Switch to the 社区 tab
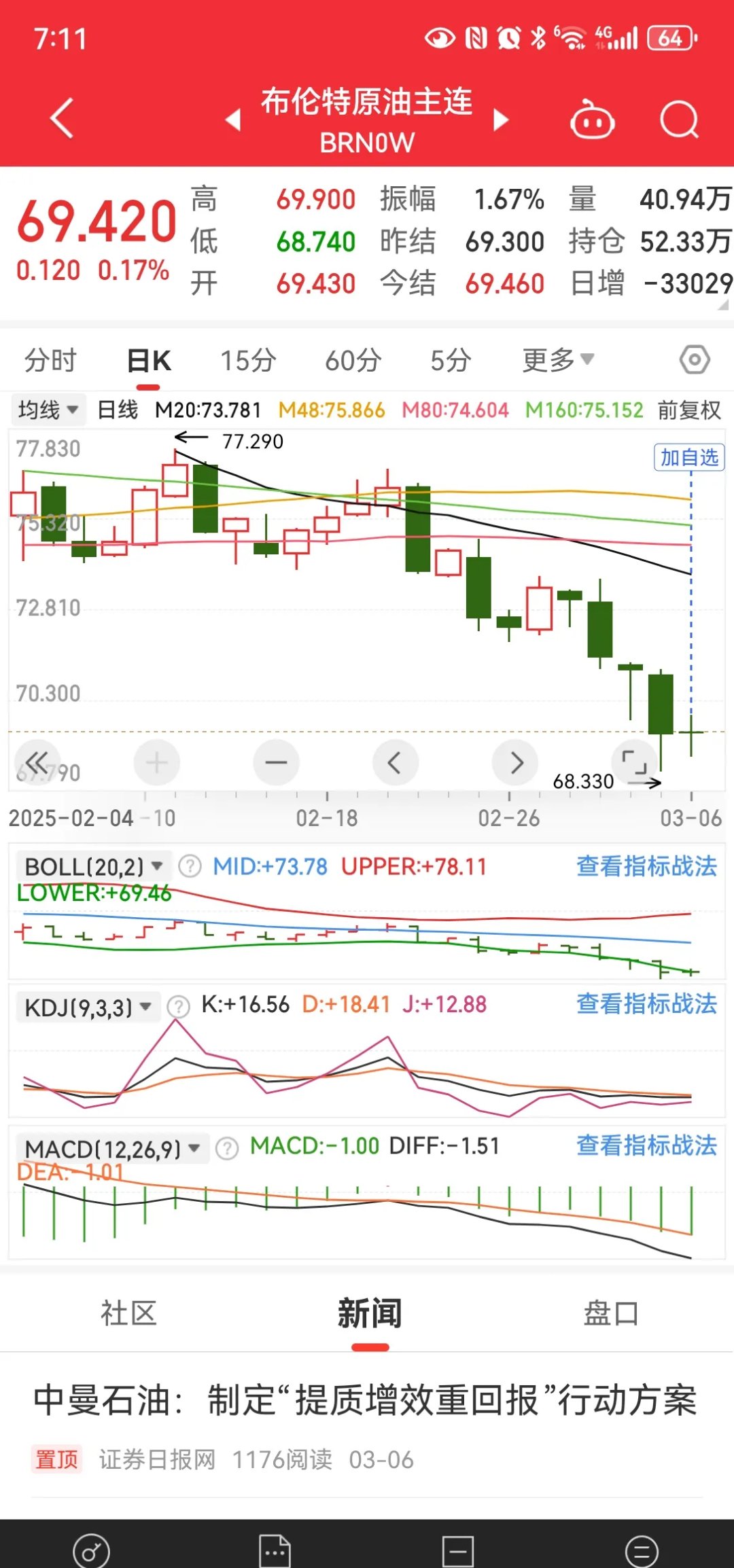 [128, 1314]
